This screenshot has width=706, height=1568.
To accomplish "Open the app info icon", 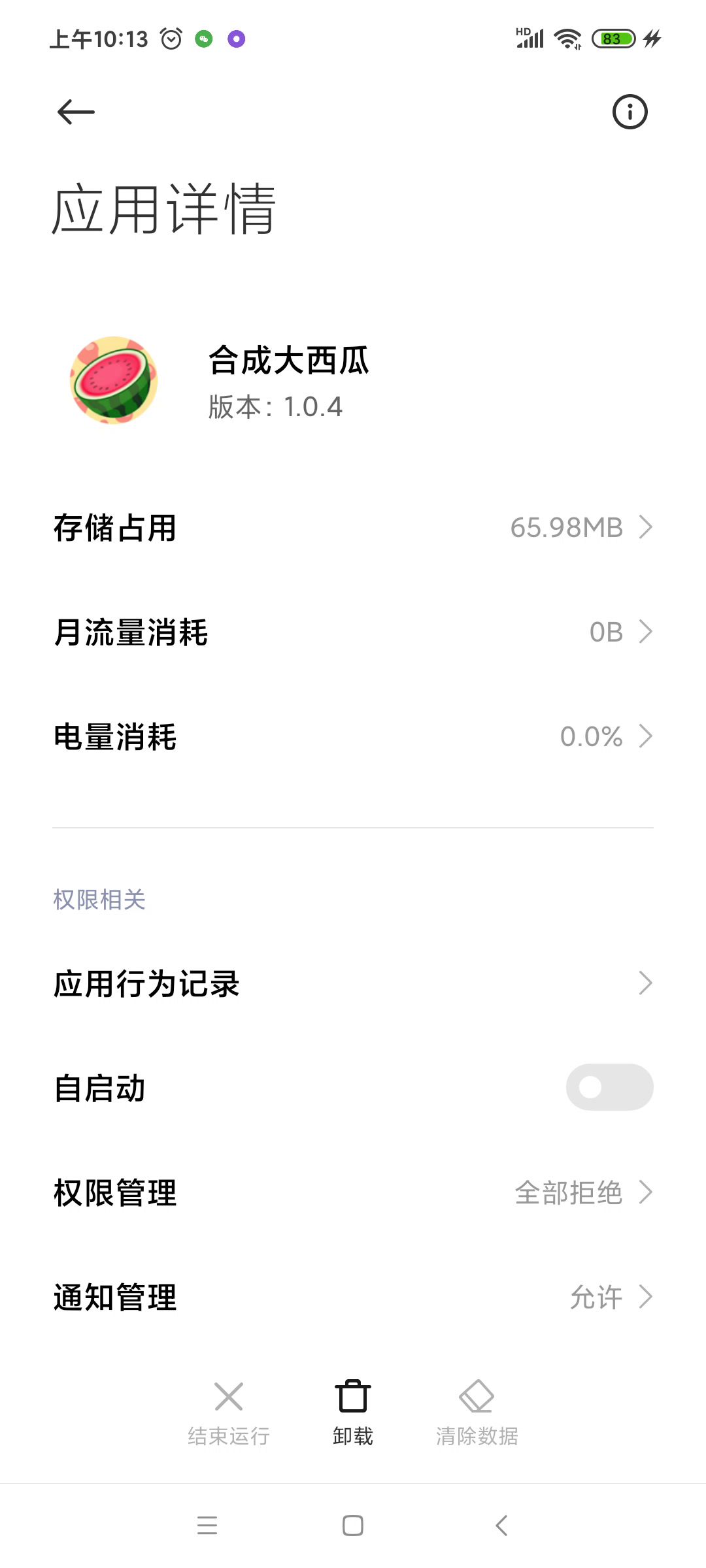I will [x=630, y=112].
